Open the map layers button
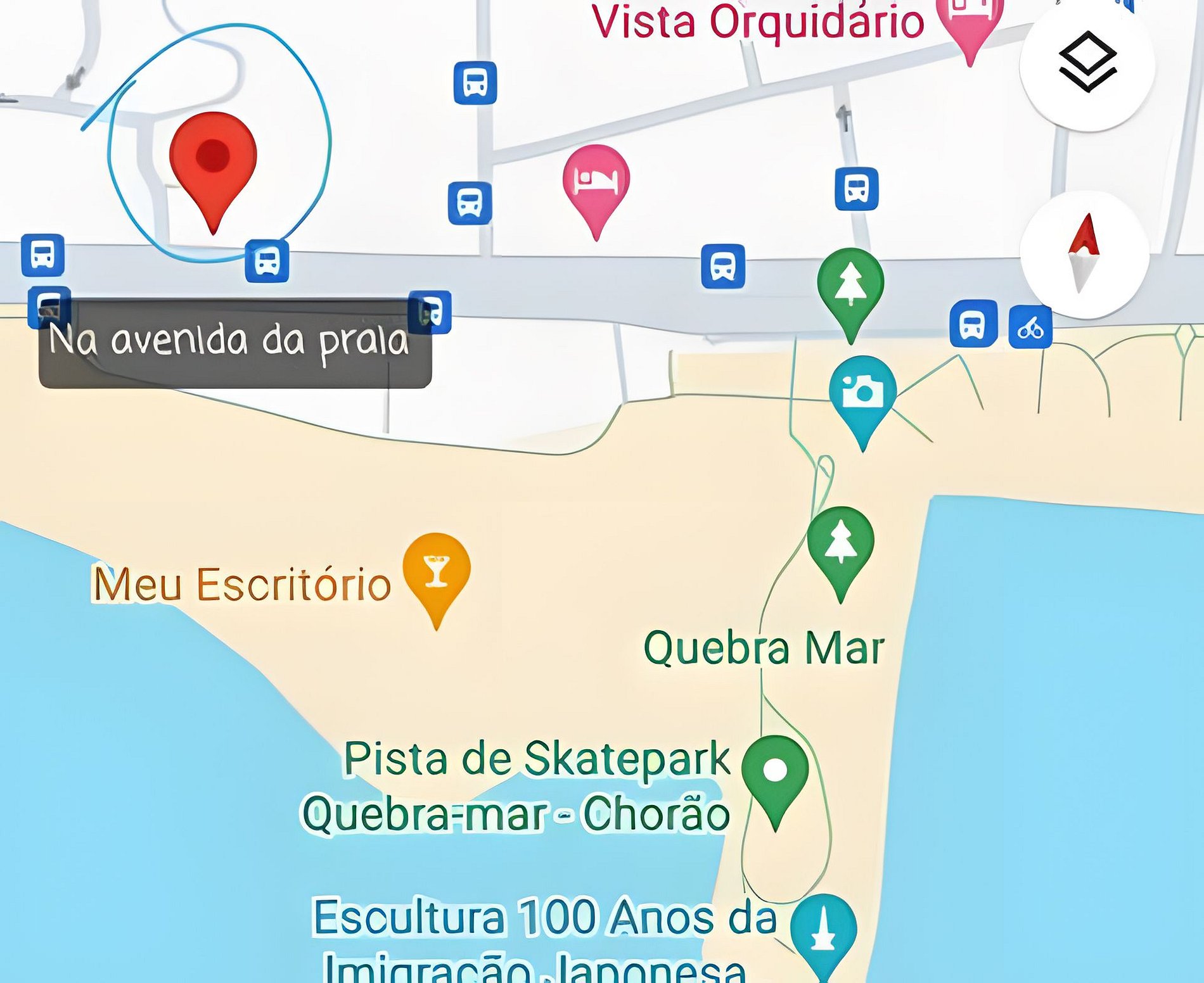This screenshot has width=1204, height=983. (1087, 63)
